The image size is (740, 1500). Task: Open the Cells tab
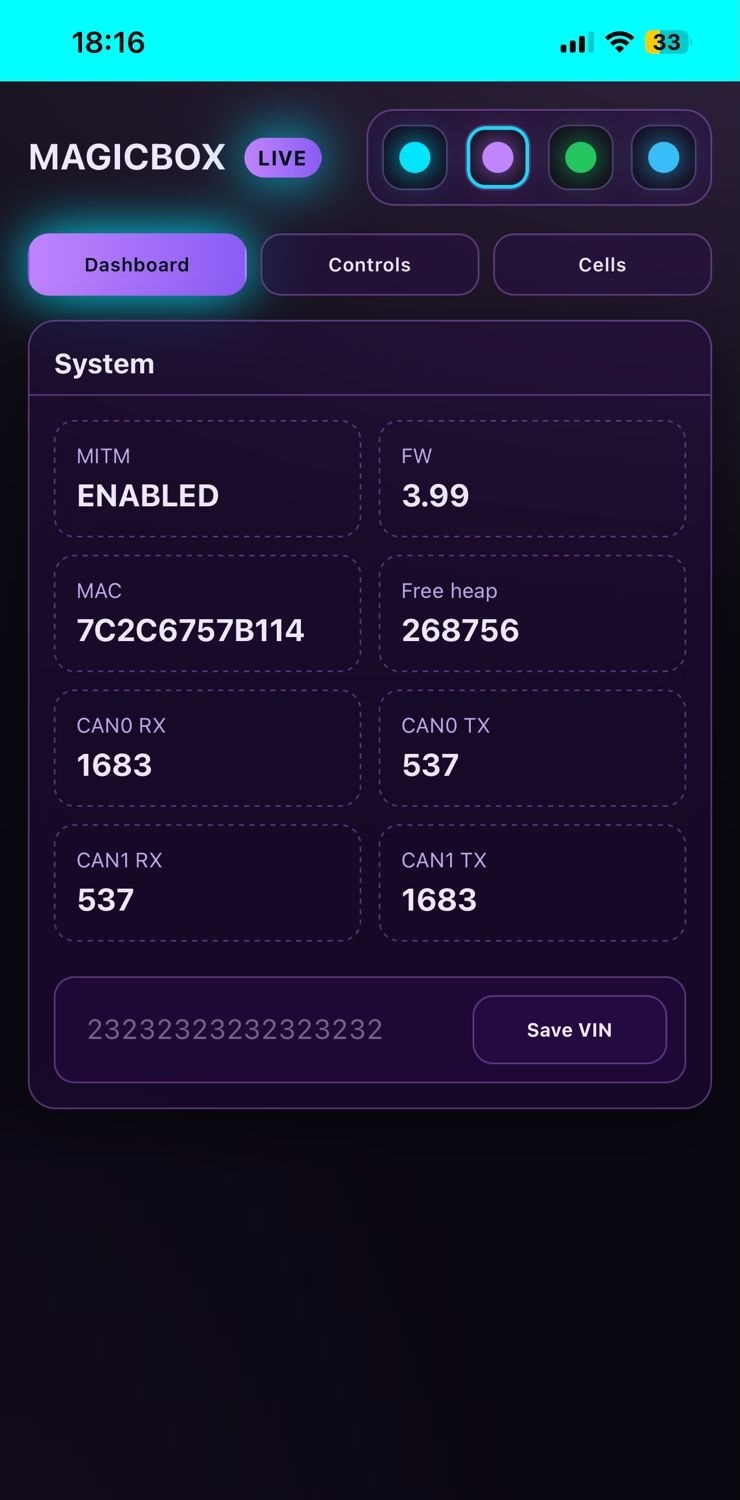pyautogui.click(x=602, y=264)
